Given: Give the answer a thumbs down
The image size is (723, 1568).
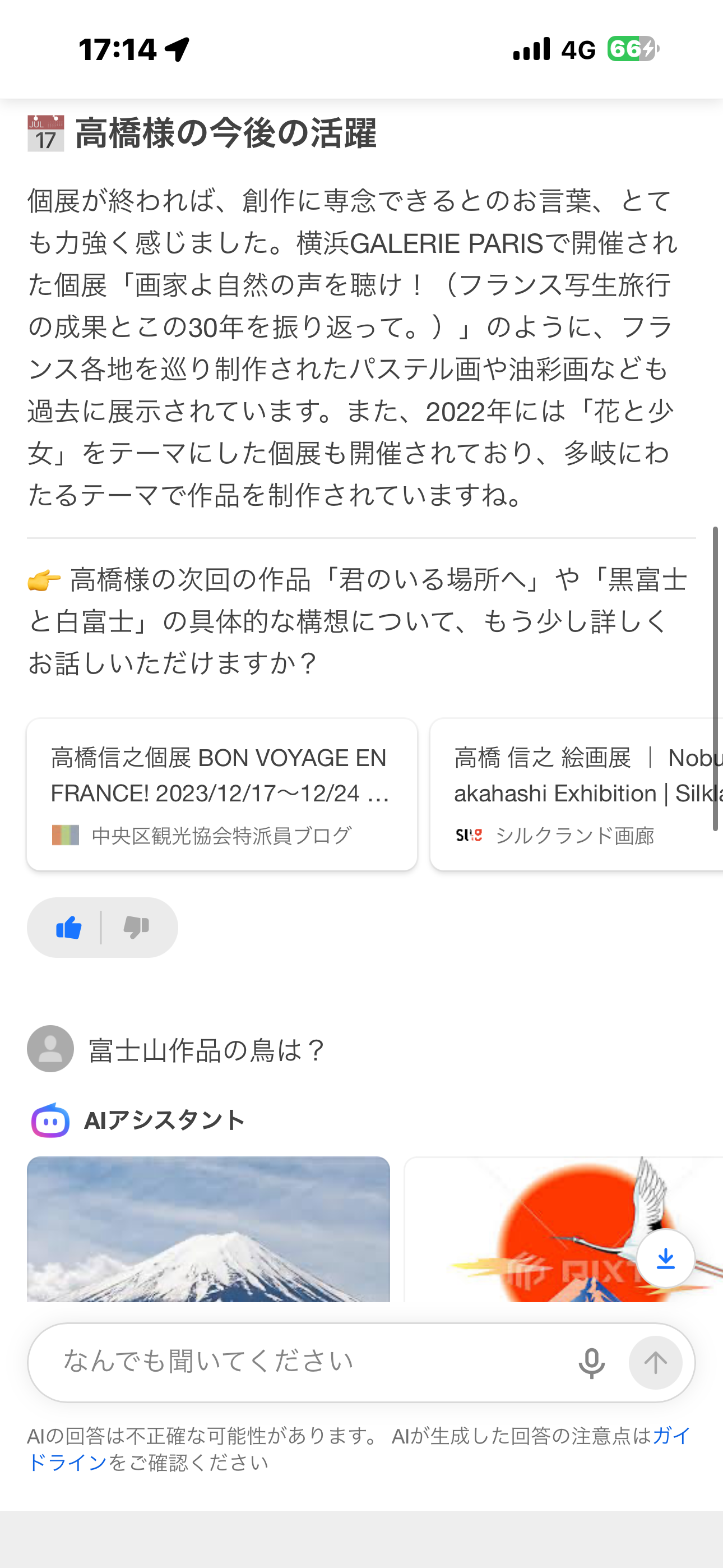Looking at the screenshot, I should [136, 928].
